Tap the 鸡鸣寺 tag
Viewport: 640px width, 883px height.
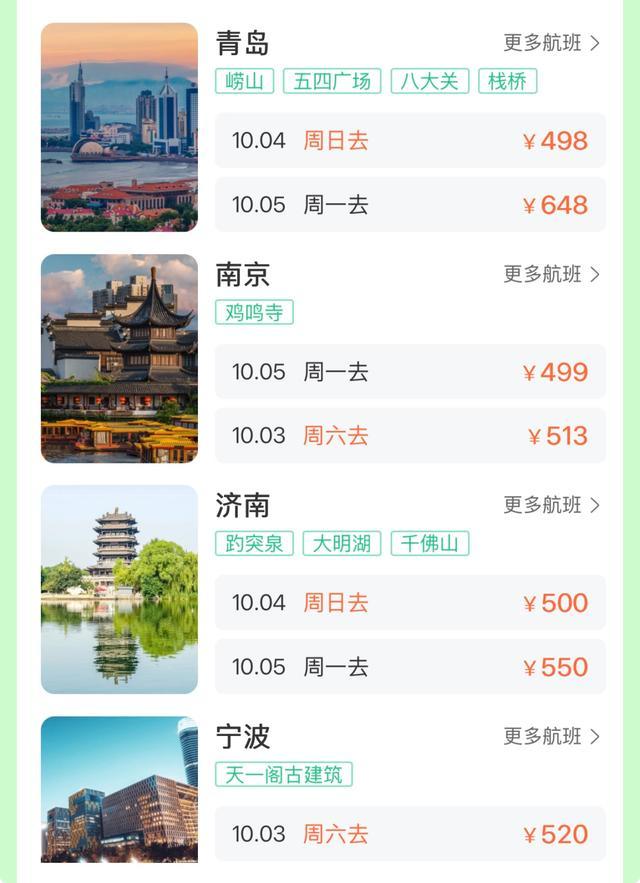coord(254,312)
